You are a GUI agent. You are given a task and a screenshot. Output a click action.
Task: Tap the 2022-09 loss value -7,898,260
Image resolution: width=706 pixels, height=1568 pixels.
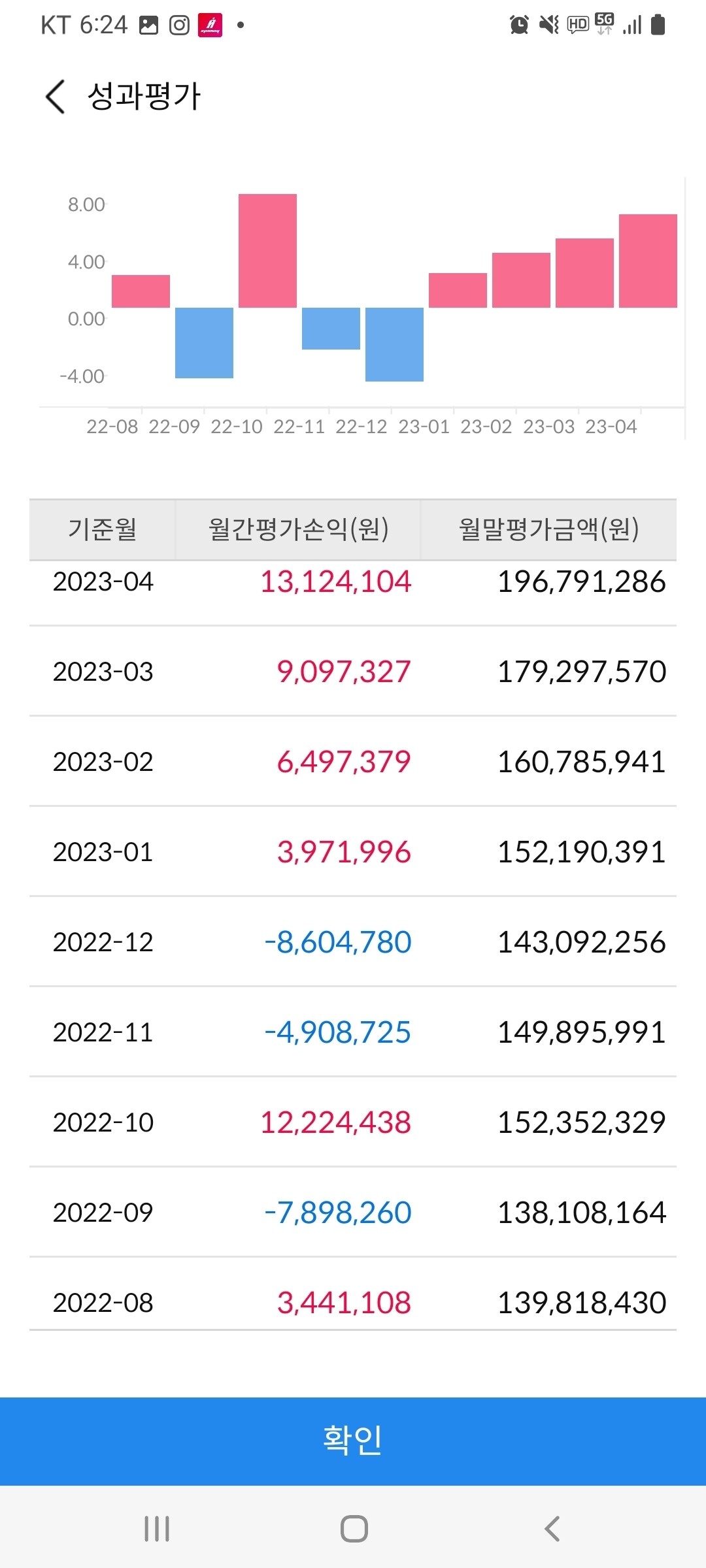coord(337,1213)
